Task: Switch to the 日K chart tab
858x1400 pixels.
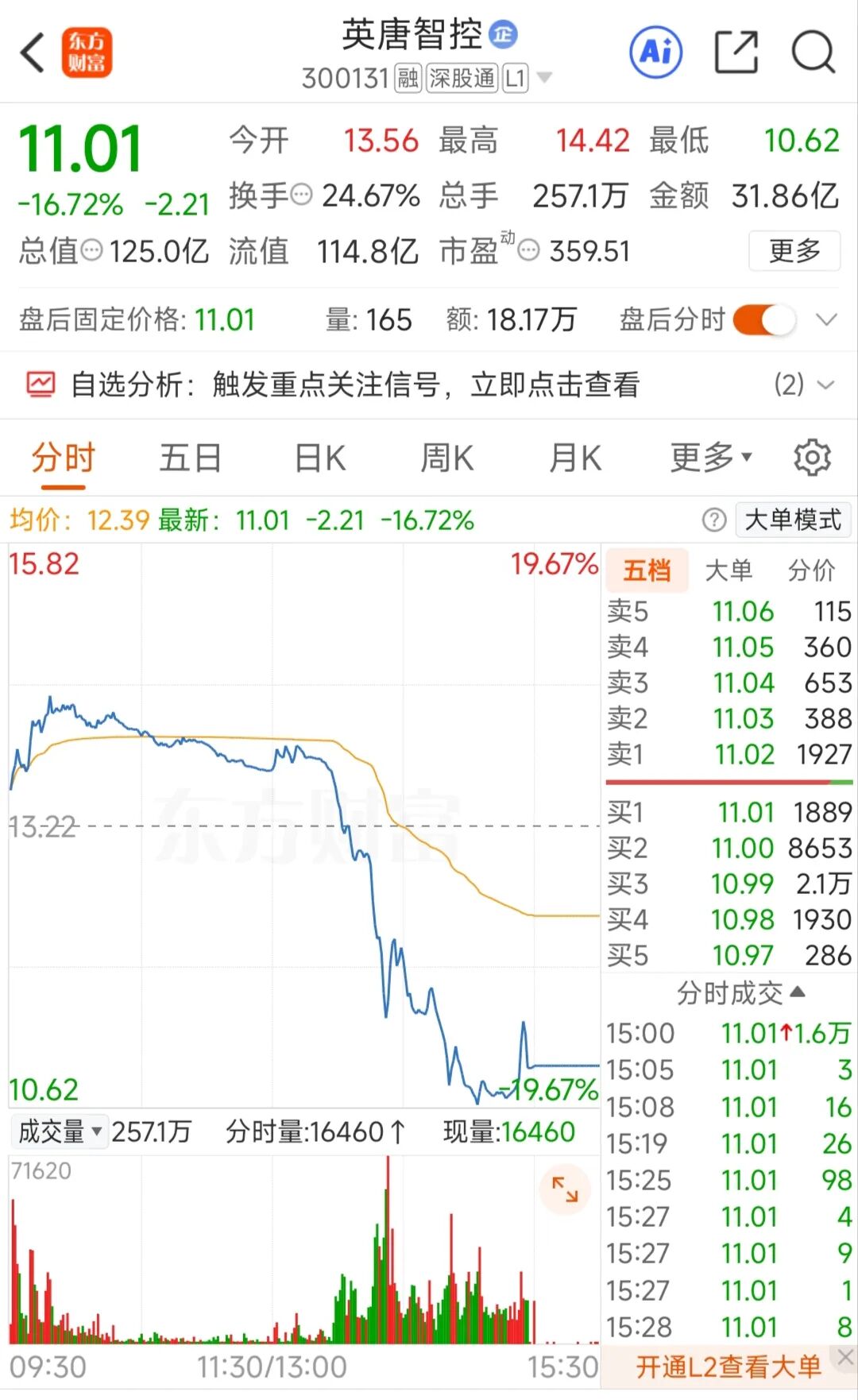Action: [x=319, y=458]
